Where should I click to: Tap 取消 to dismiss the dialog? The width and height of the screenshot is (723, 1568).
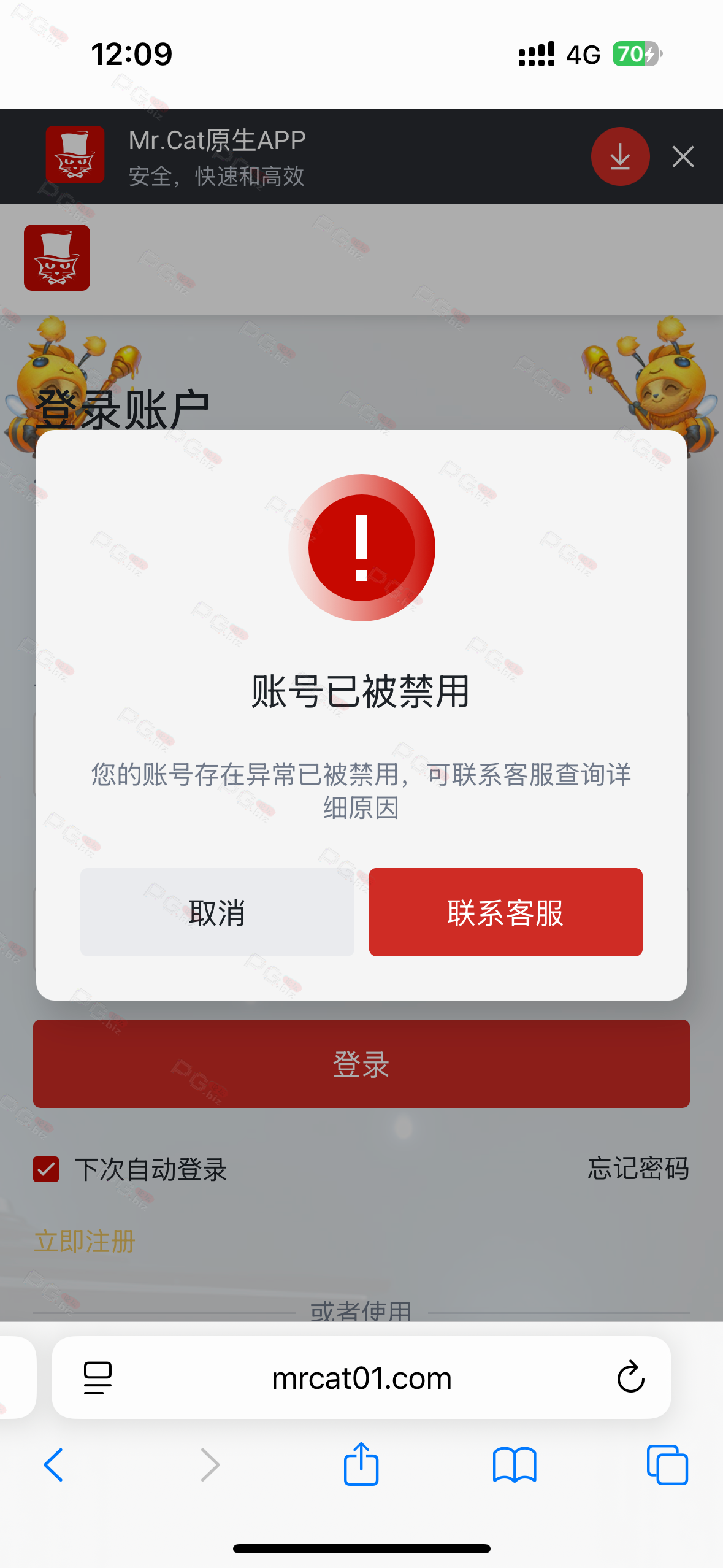[217, 912]
